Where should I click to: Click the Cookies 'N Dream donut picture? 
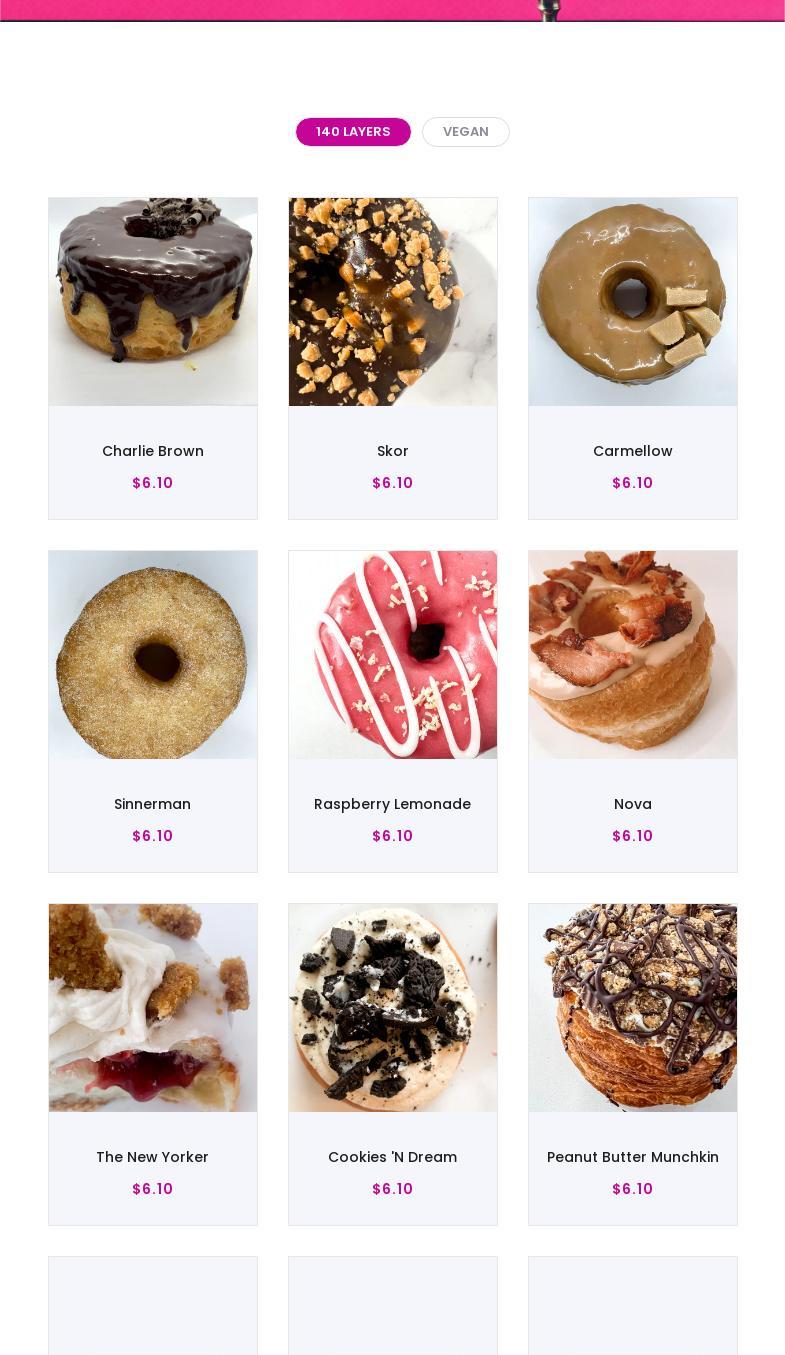tap(392, 1007)
